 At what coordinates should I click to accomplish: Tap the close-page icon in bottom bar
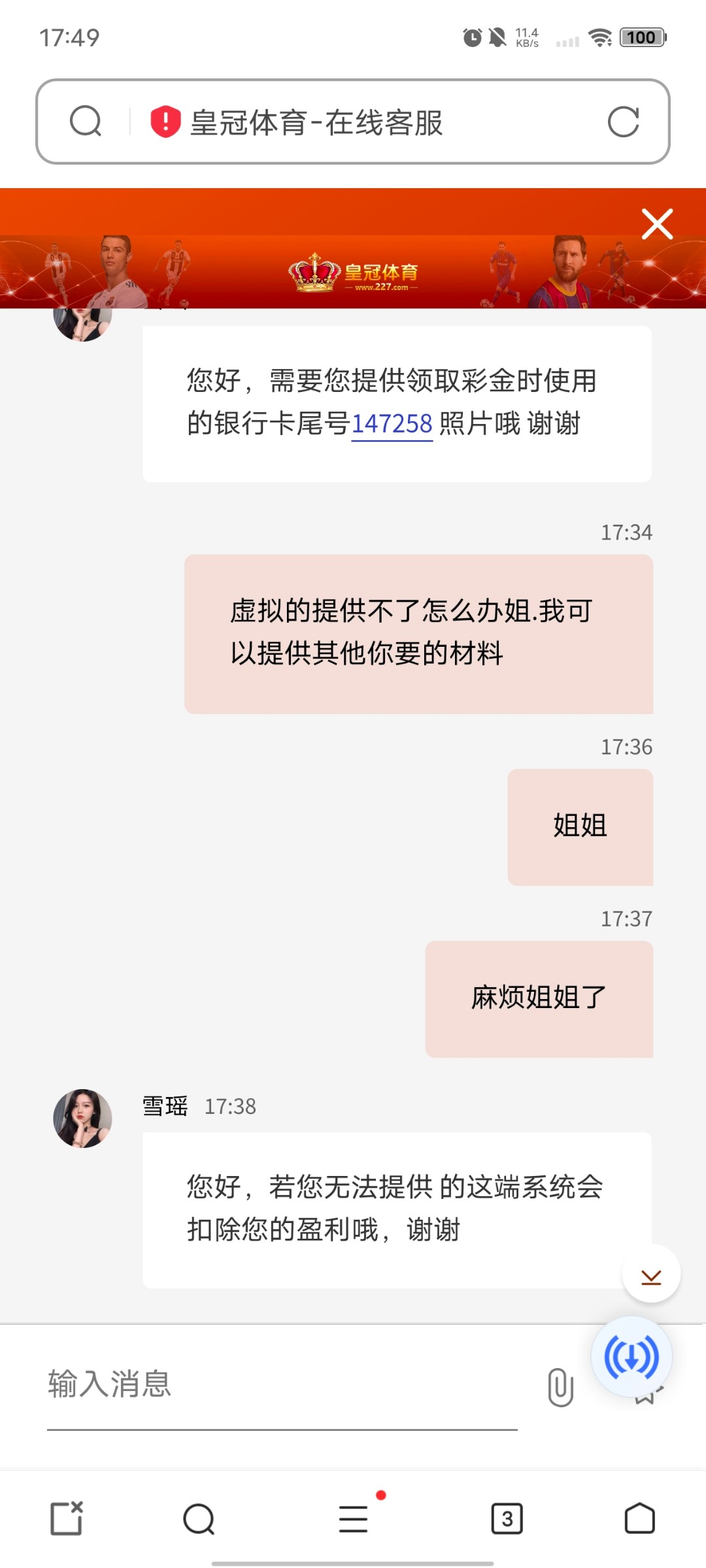click(67, 1518)
